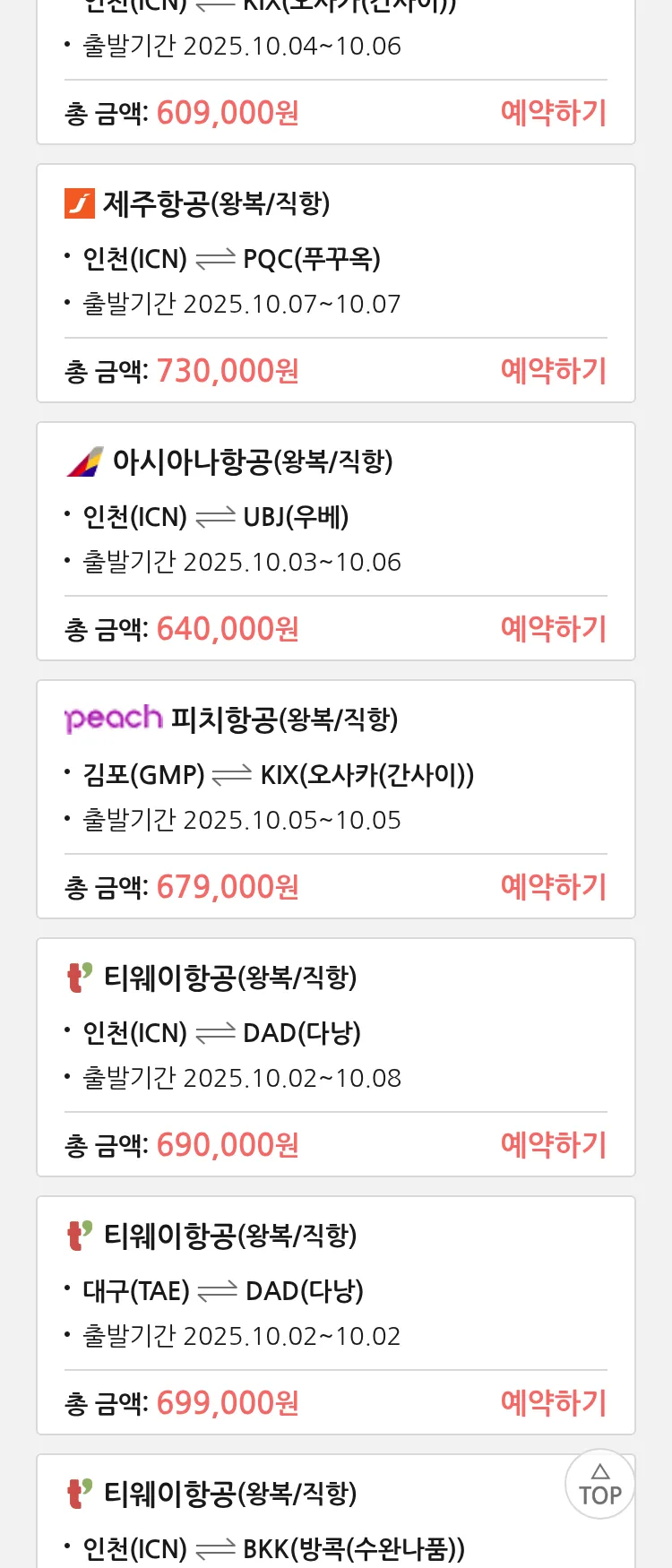This screenshot has width=672, height=1568.
Task: Book the 티웨이항공 대구 to 다낭 flight
Action: coord(553,1403)
